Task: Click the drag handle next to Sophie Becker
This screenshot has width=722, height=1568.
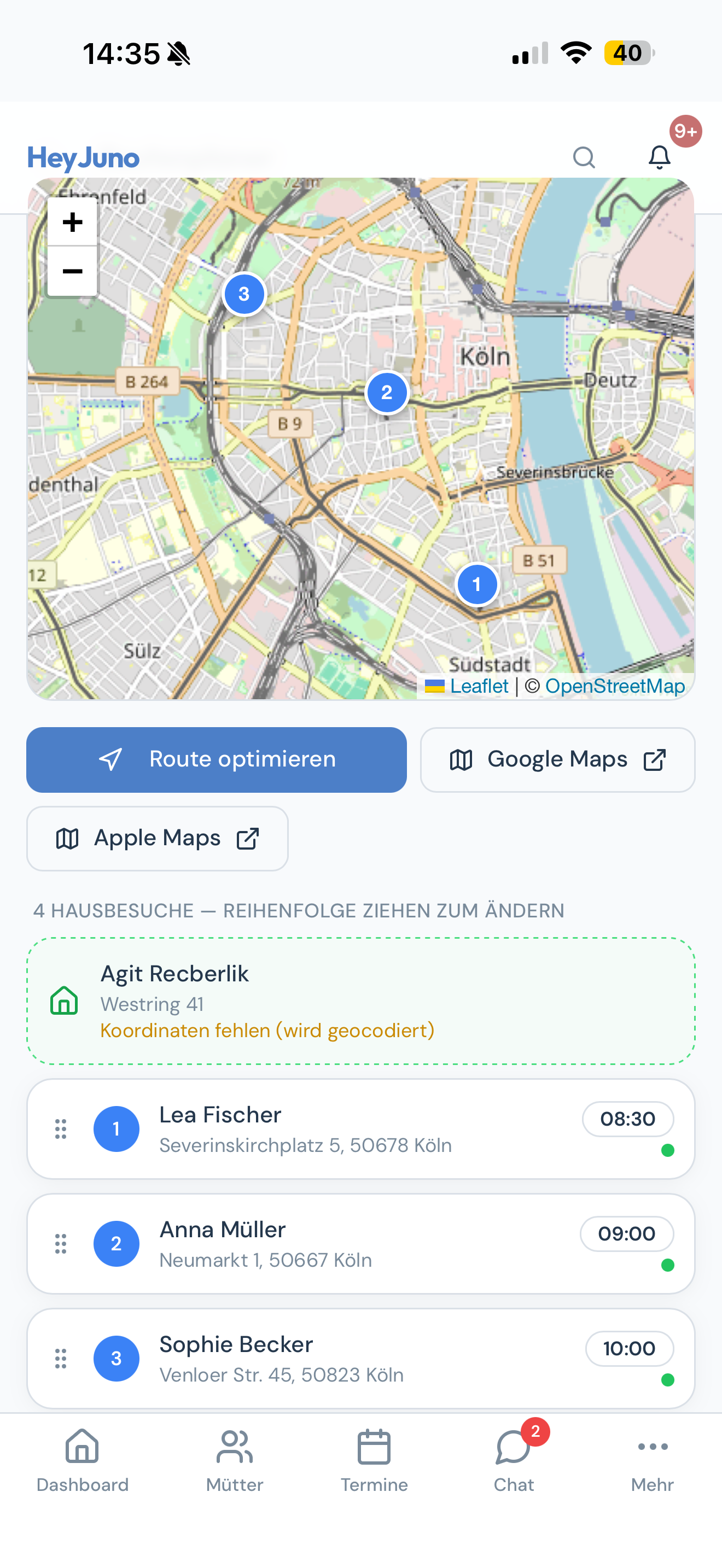Action: 60,1358
